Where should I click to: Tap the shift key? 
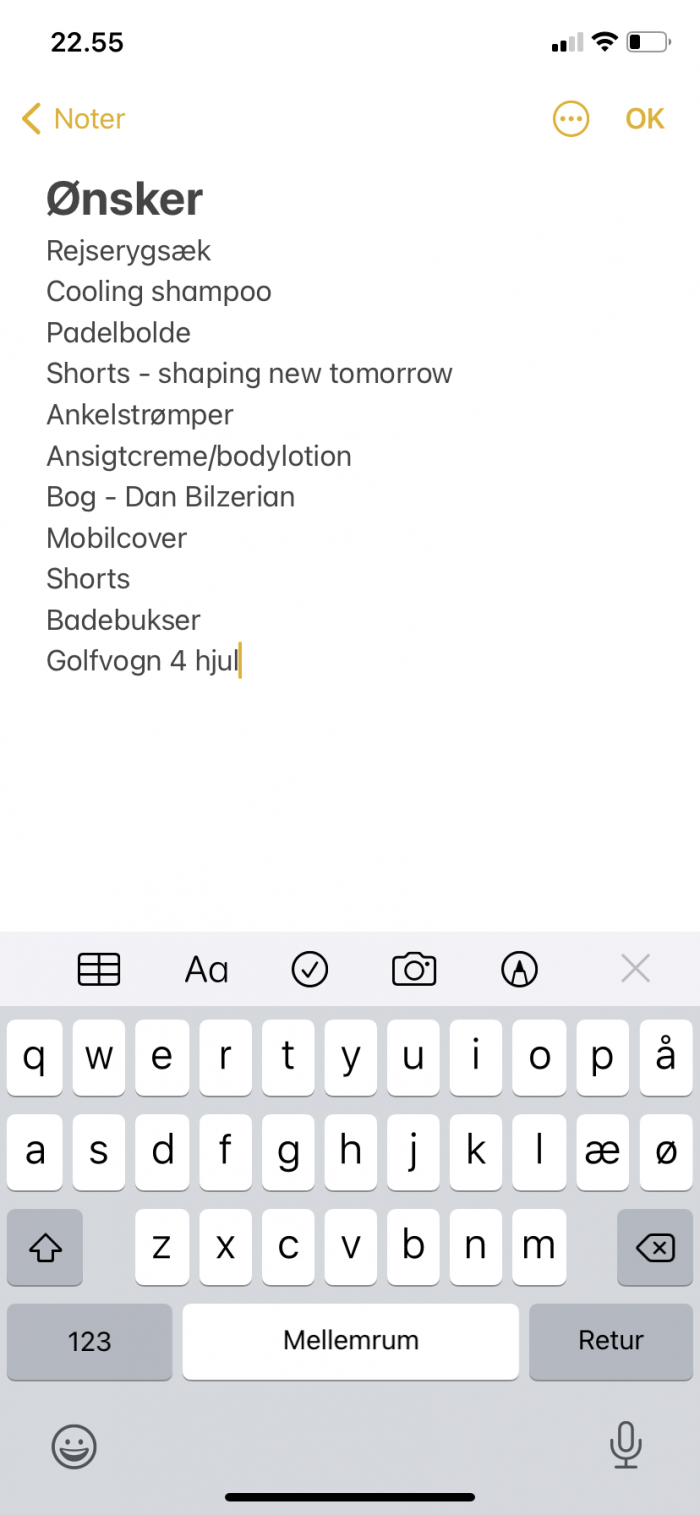pyautogui.click(x=46, y=1247)
